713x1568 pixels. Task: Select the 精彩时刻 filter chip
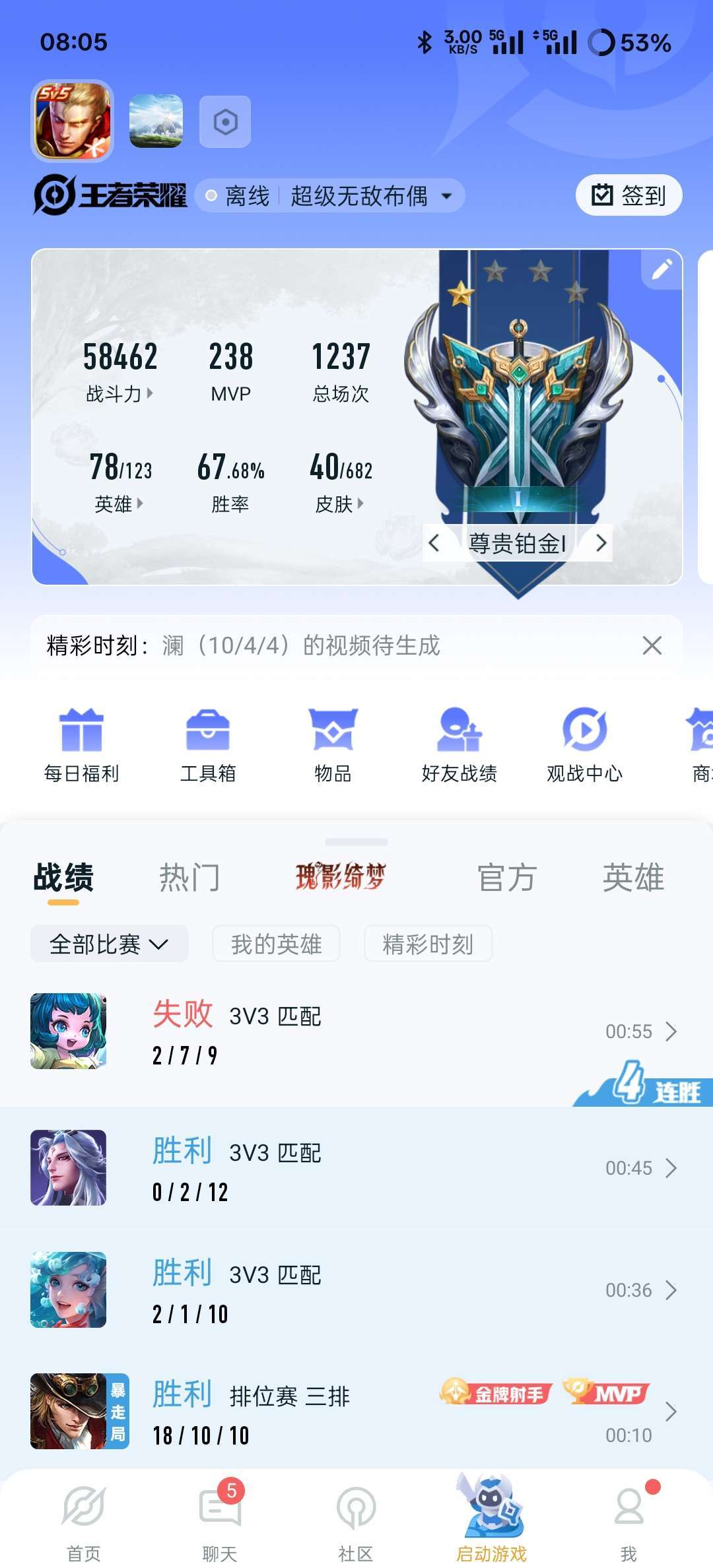pyautogui.click(x=428, y=944)
